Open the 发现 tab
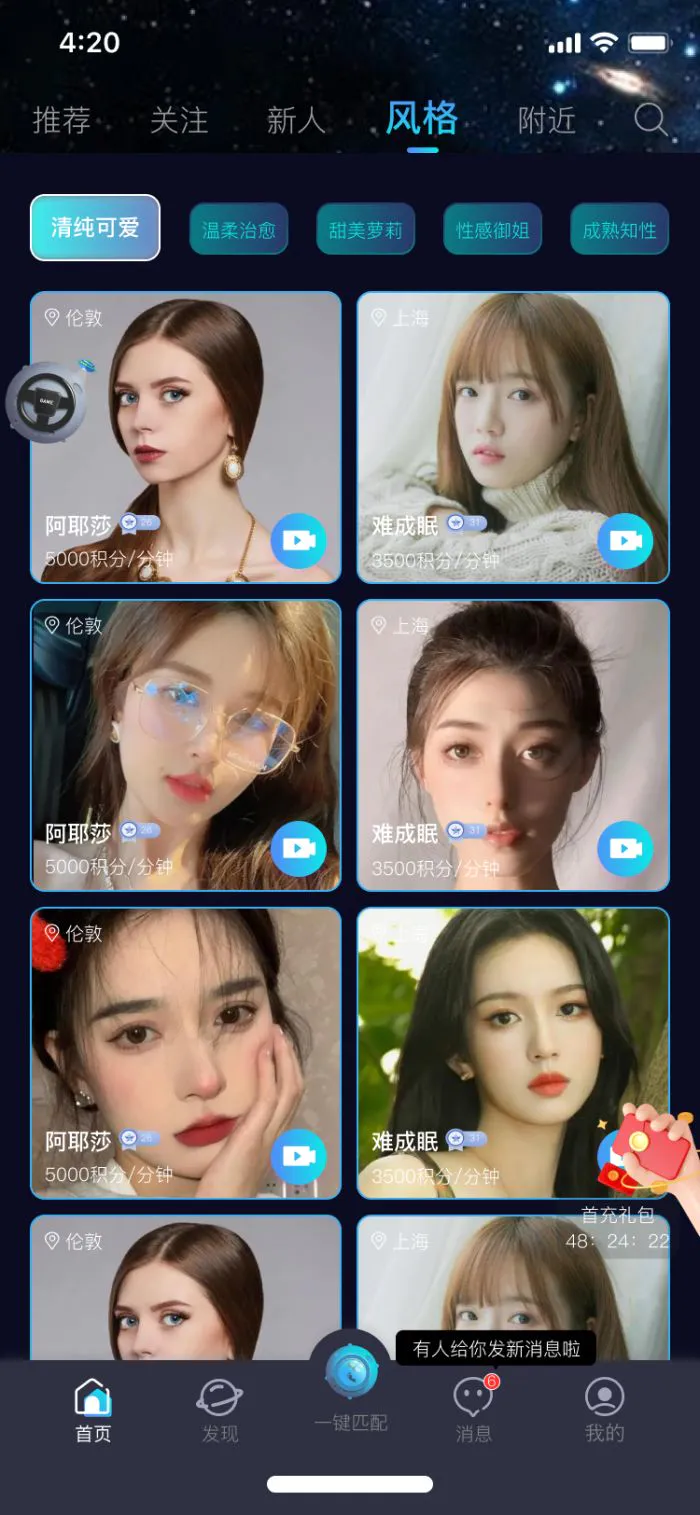This screenshot has width=700, height=1515. [x=220, y=1410]
